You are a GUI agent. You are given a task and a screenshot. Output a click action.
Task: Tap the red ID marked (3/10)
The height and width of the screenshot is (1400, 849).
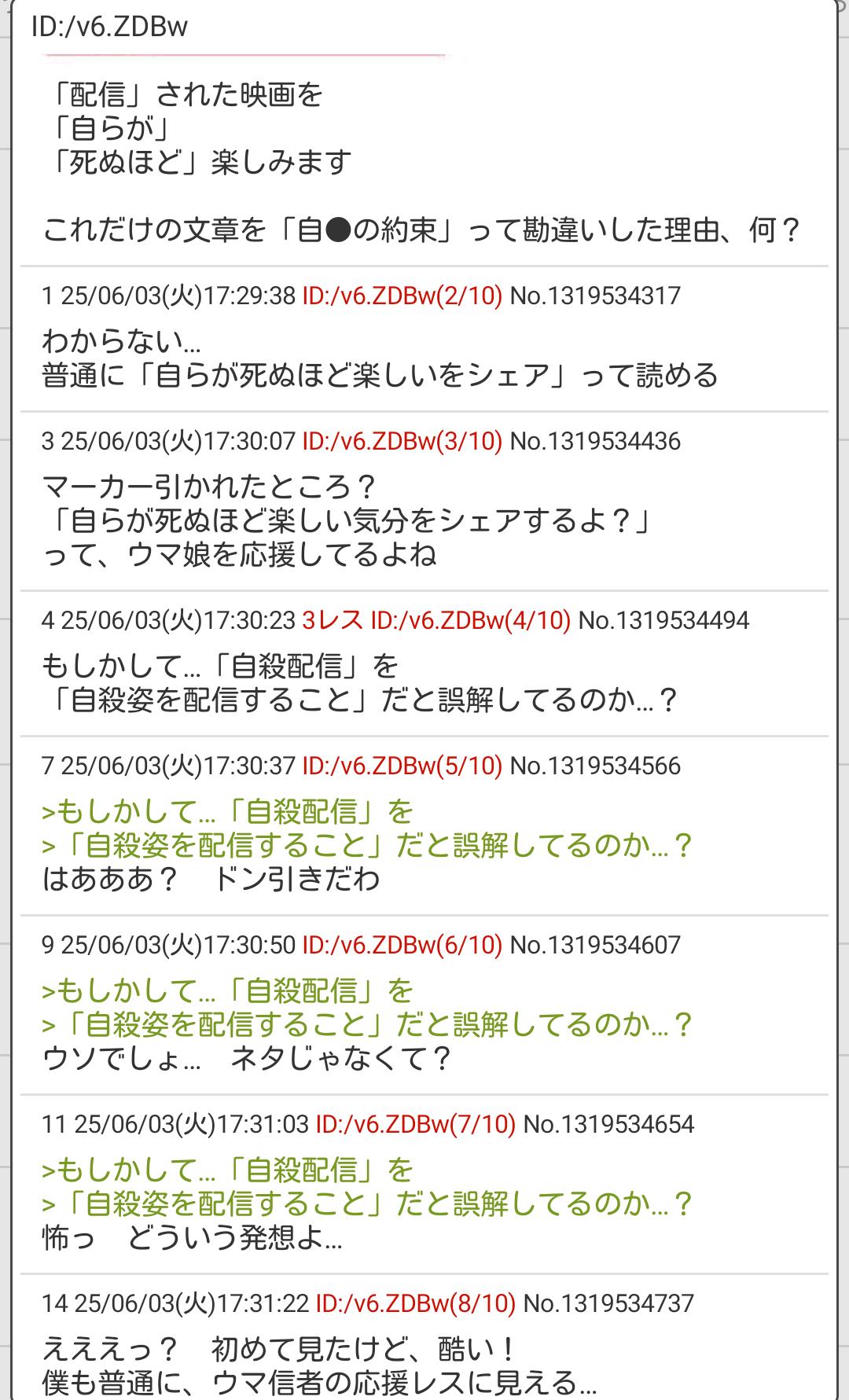402,441
